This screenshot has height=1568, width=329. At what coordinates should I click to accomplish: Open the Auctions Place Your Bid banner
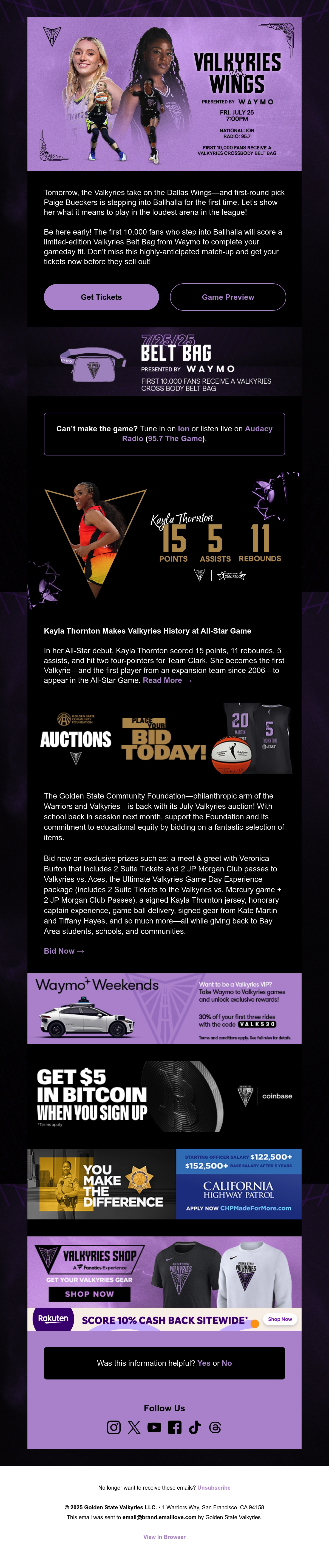click(x=164, y=738)
